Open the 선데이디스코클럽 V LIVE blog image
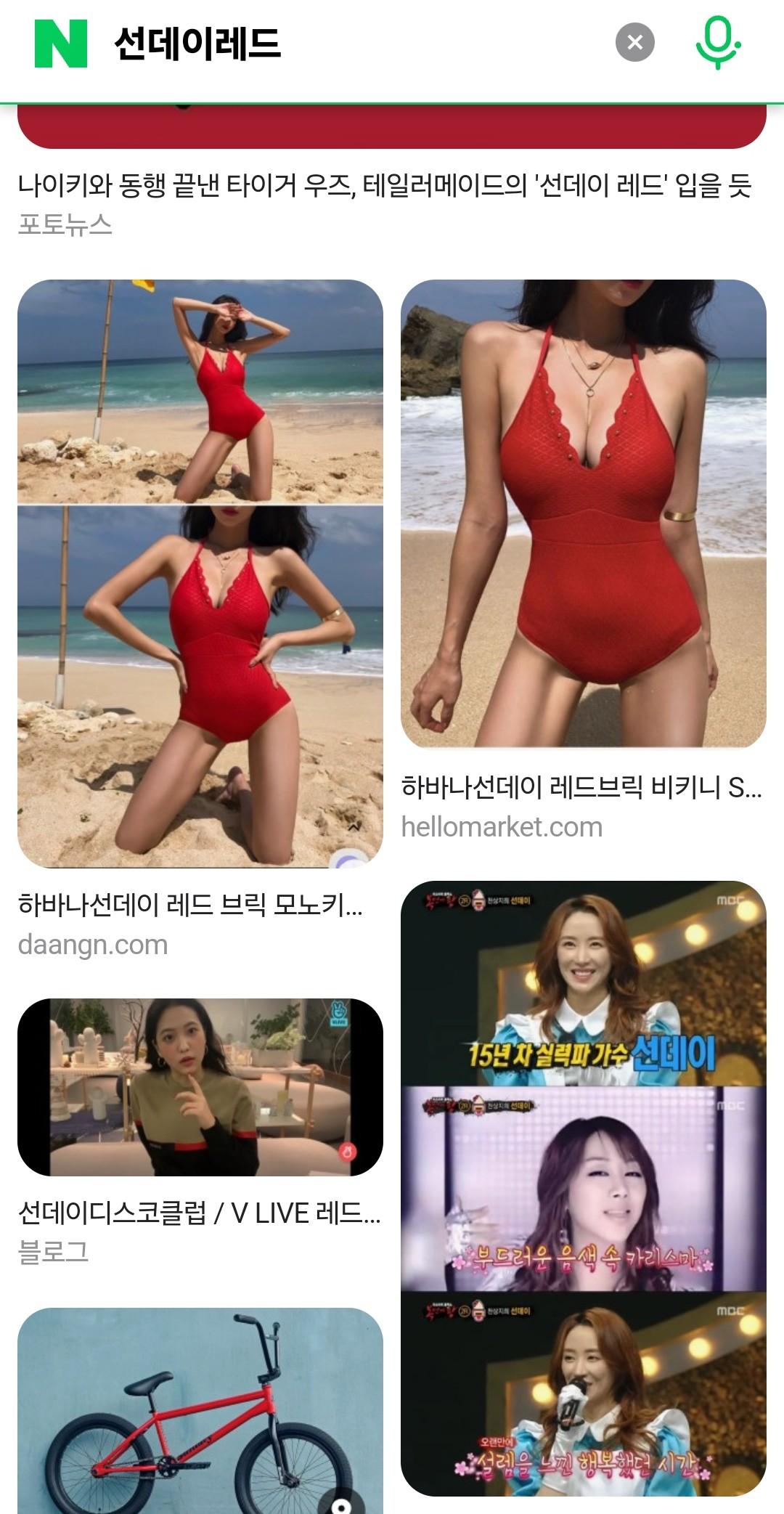 (200, 1087)
